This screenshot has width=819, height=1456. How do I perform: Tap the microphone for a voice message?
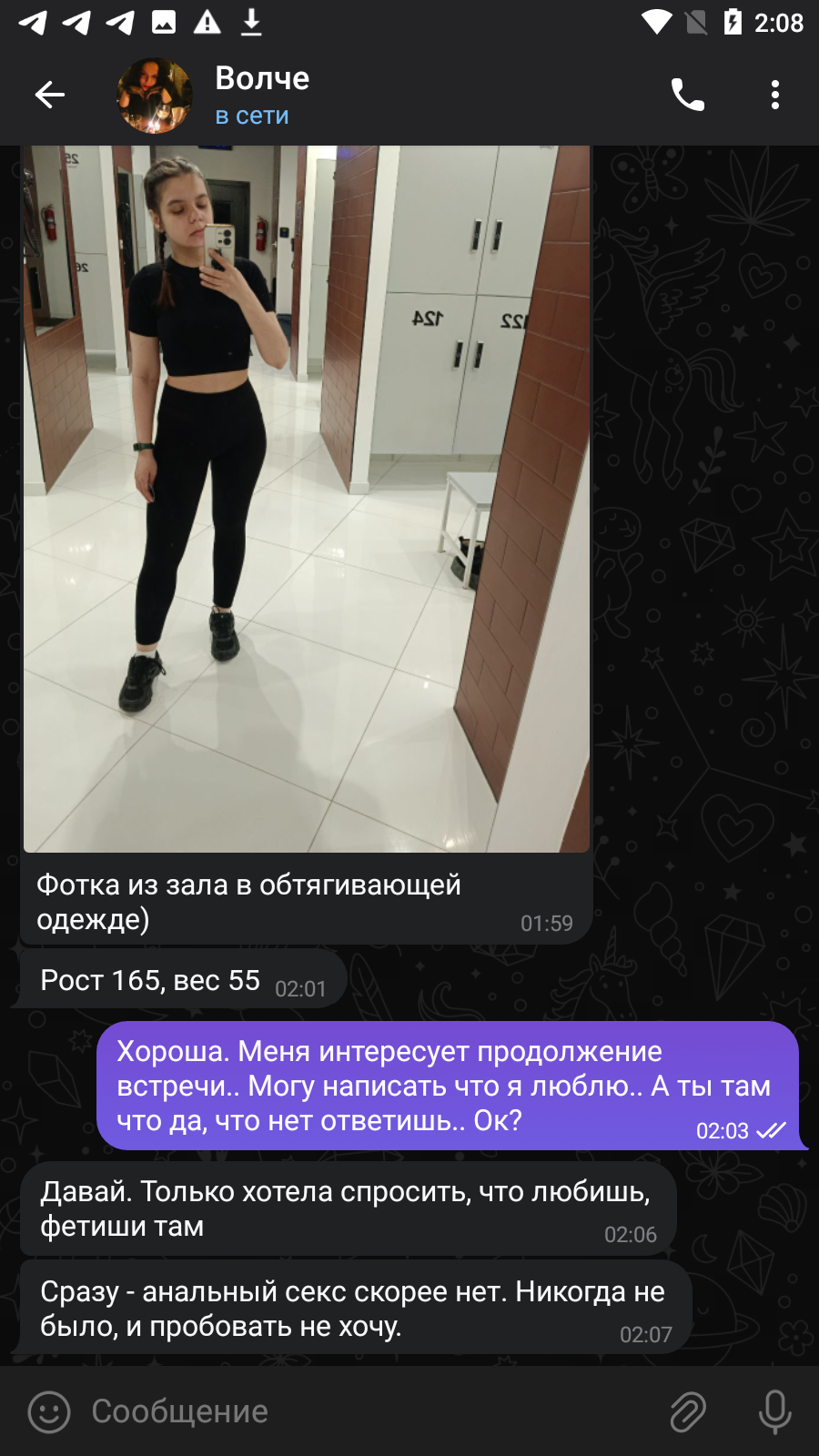coord(775,1412)
